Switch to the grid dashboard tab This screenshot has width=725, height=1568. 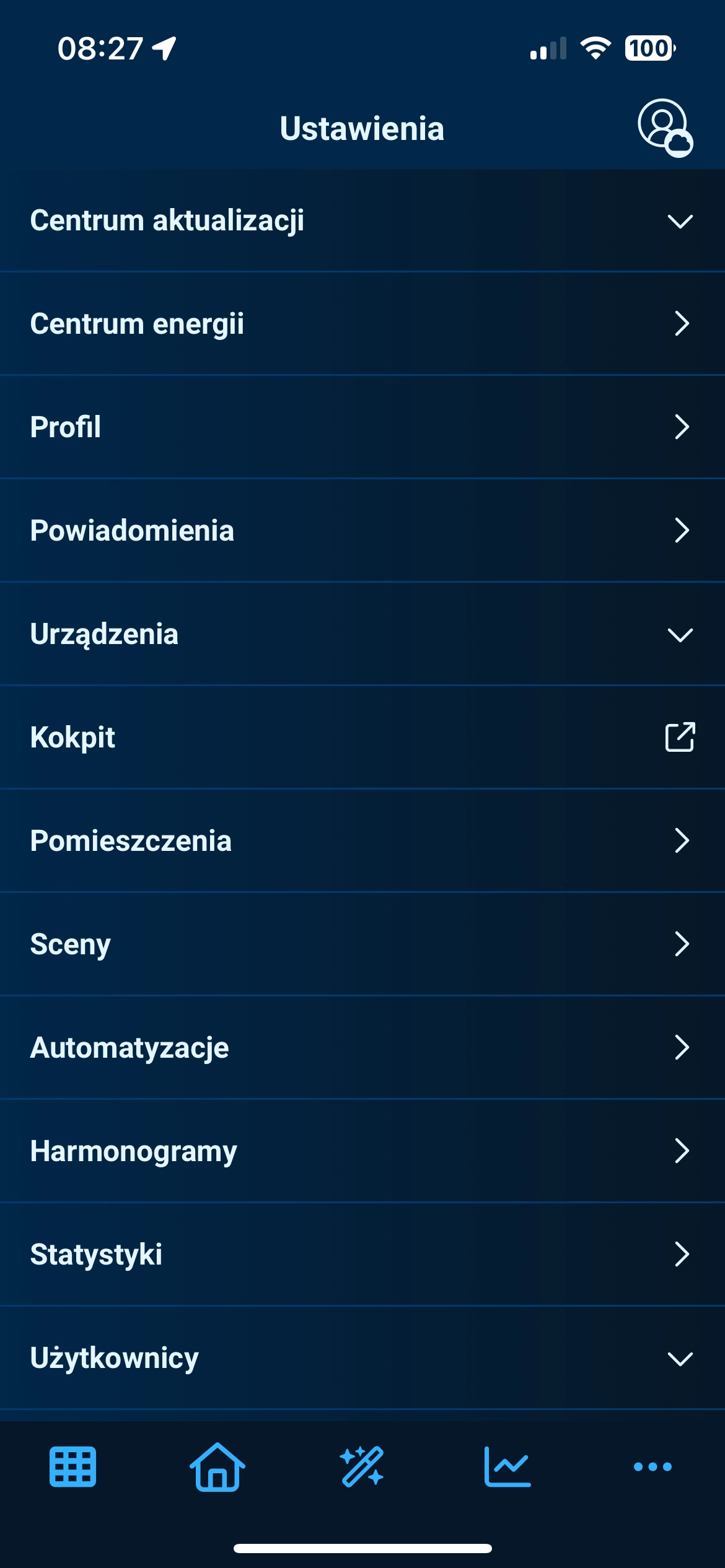coord(72,1466)
